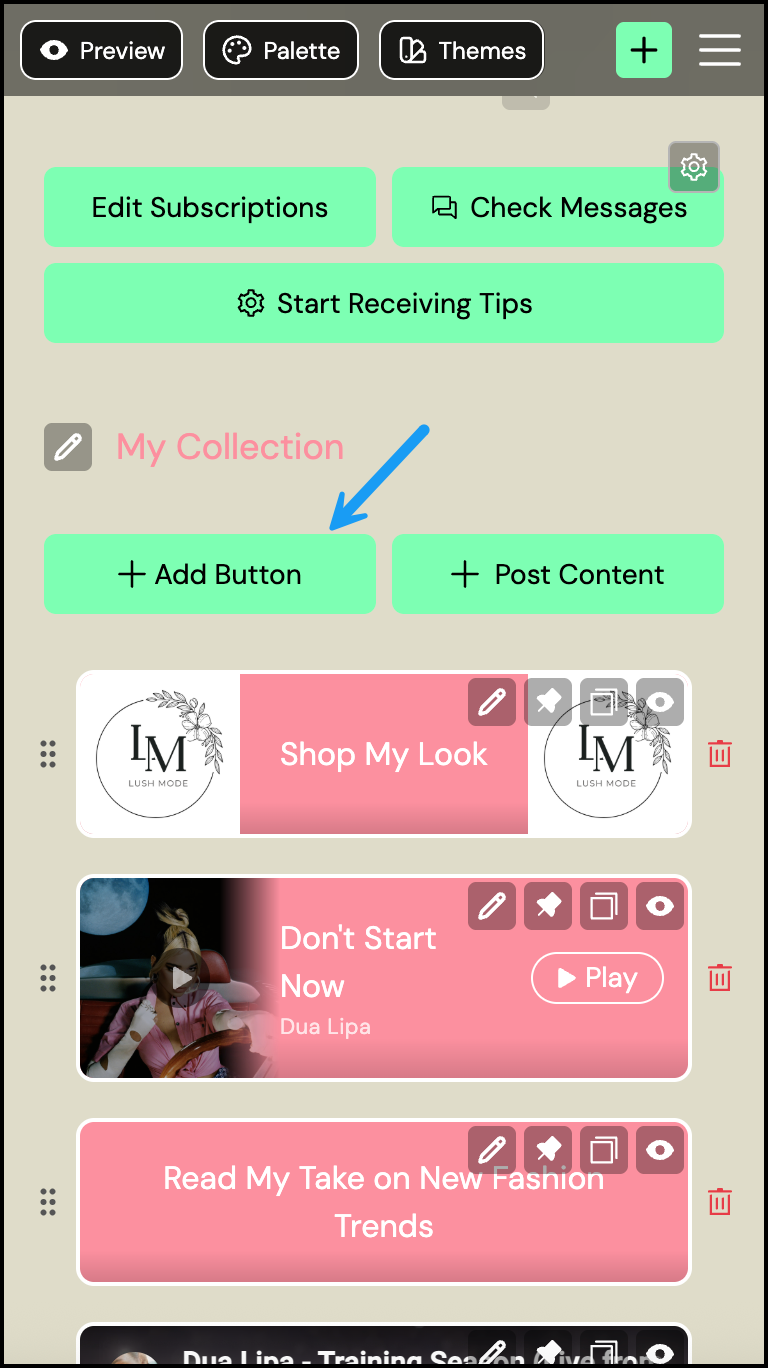768x1368 pixels.
Task: Open the hamburger menu
Action: click(x=720, y=50)
